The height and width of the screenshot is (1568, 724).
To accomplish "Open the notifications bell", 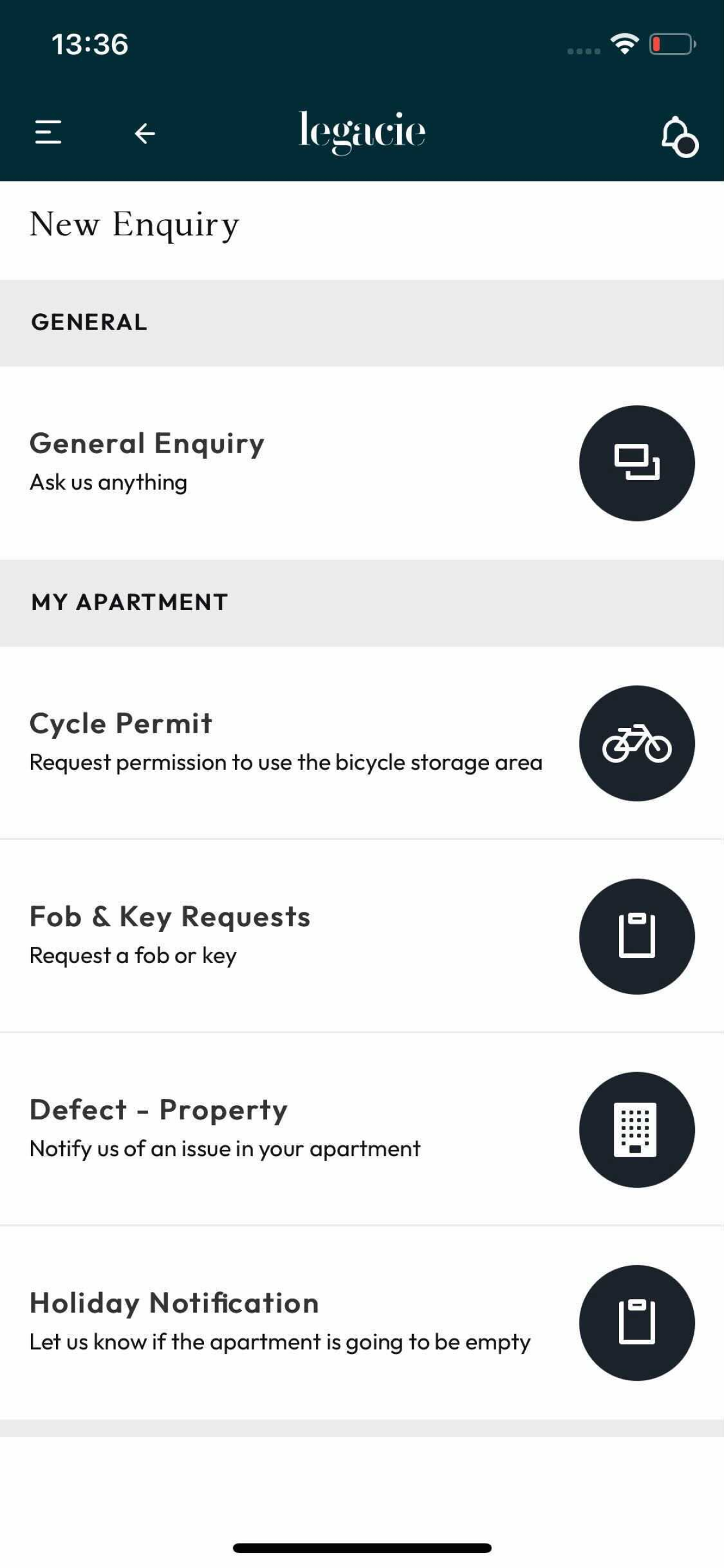I will 680,136.
